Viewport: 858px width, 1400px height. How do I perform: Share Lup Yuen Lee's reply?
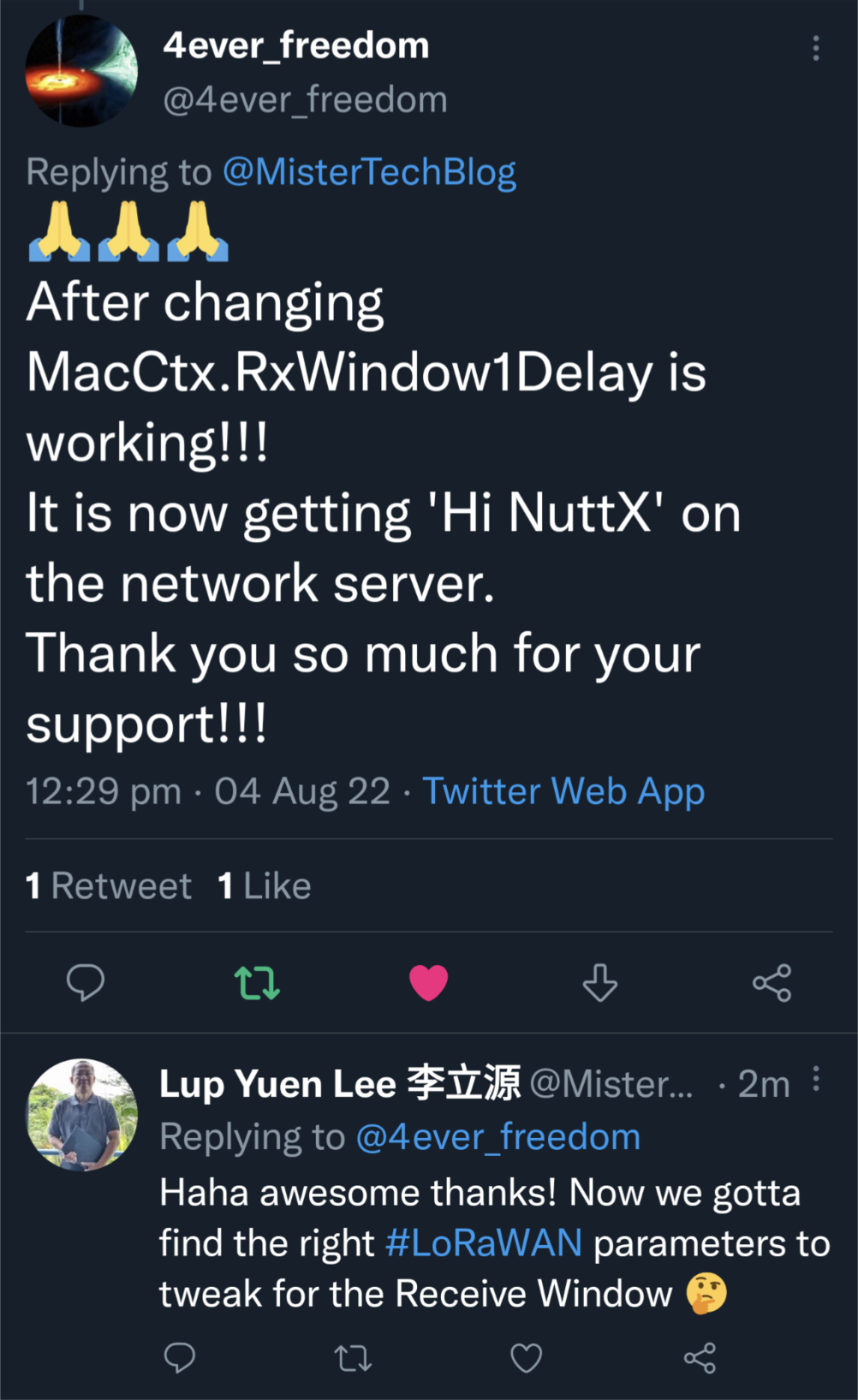click(700, 1358)
